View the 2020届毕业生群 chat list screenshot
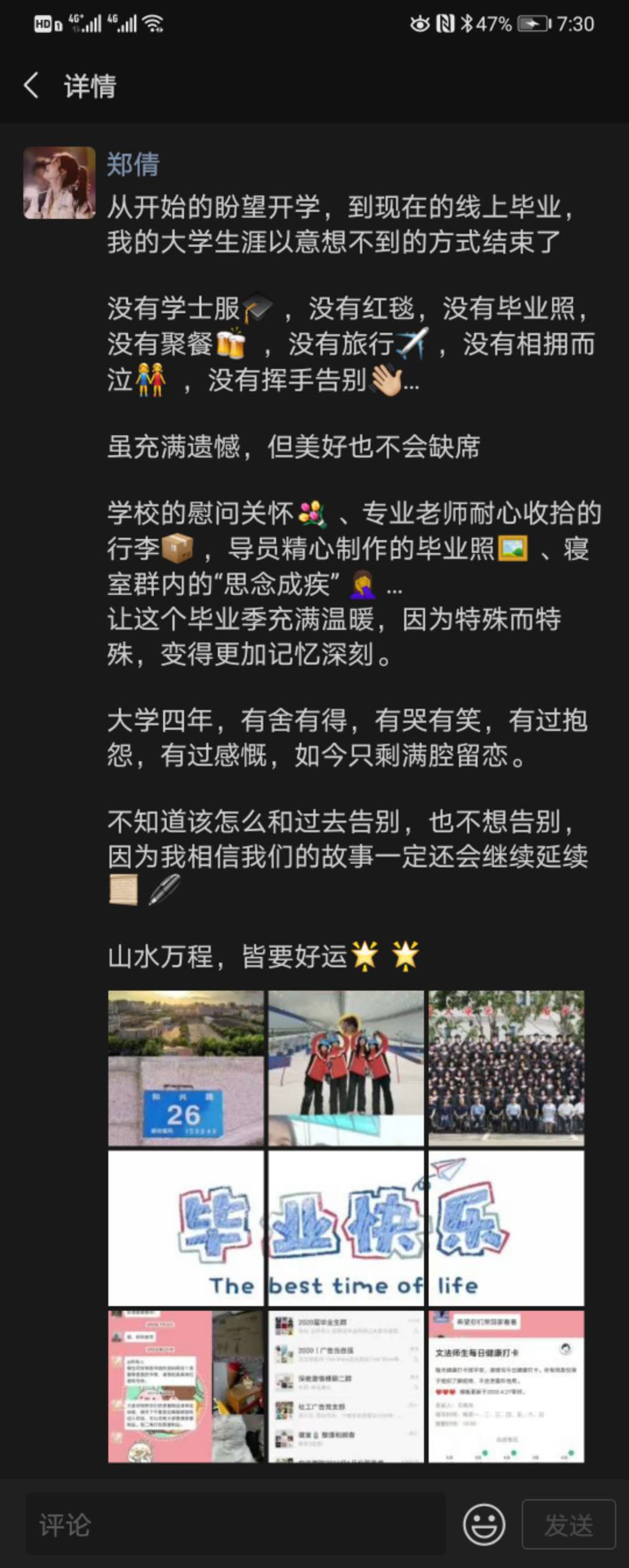This screenshot has height=1568, width=629. pyautogui.click(x=346, y=1387)
